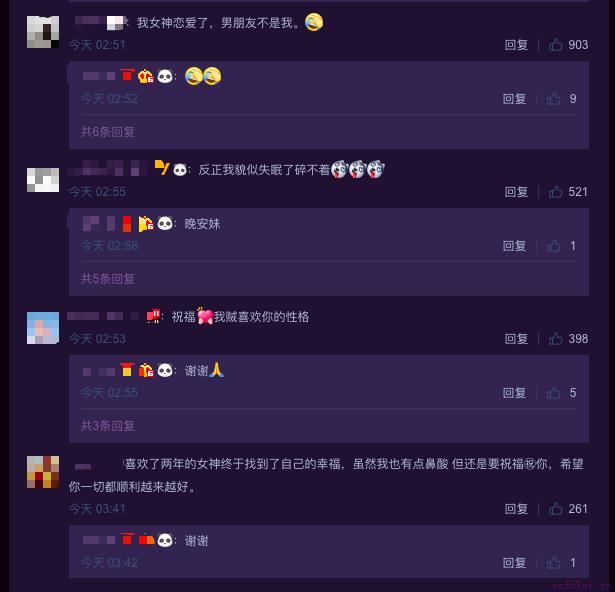Expand the 共5条回复 thread

click(108, 279)
